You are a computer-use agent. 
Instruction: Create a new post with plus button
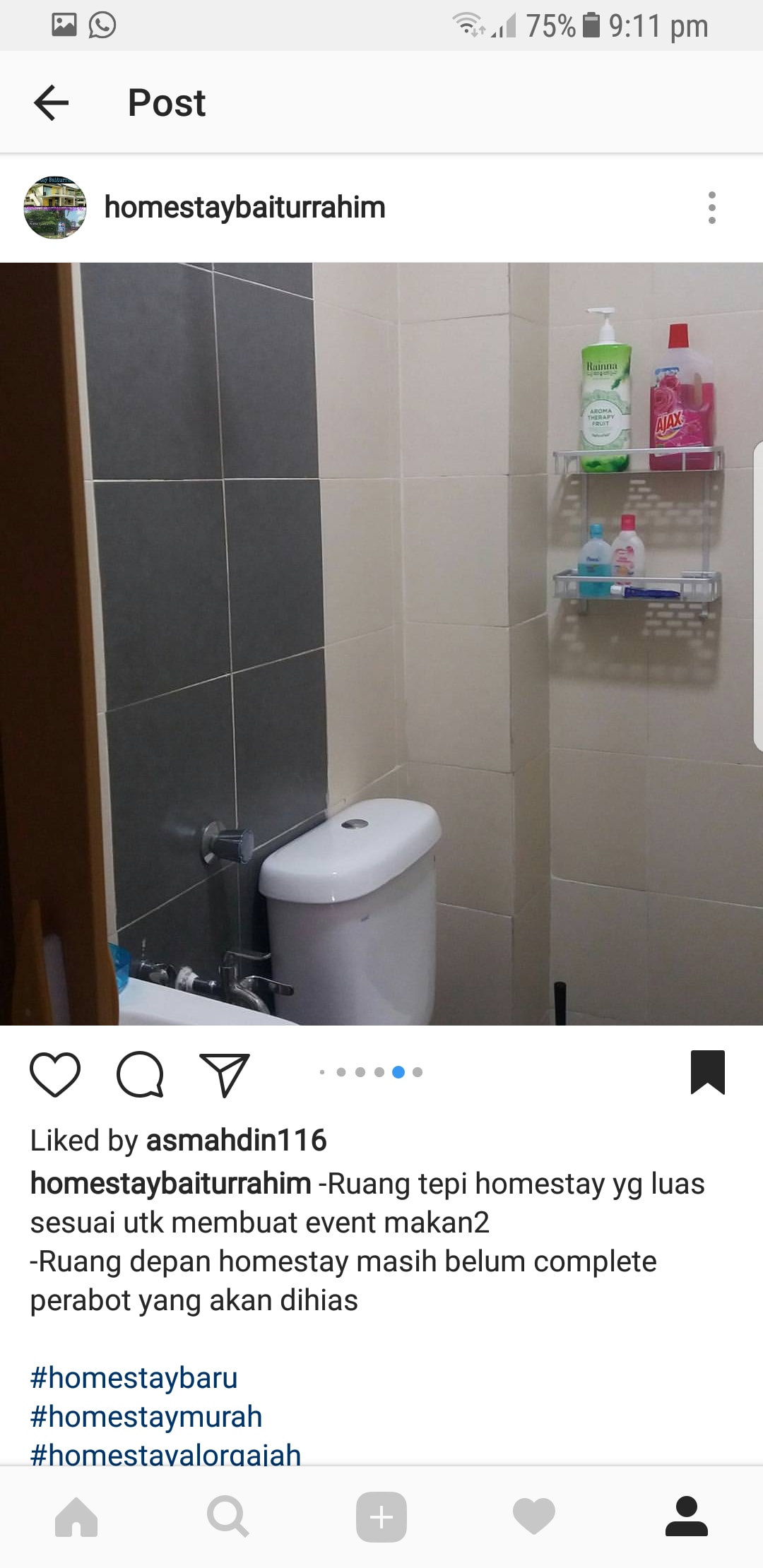[x=381, y=1517]
